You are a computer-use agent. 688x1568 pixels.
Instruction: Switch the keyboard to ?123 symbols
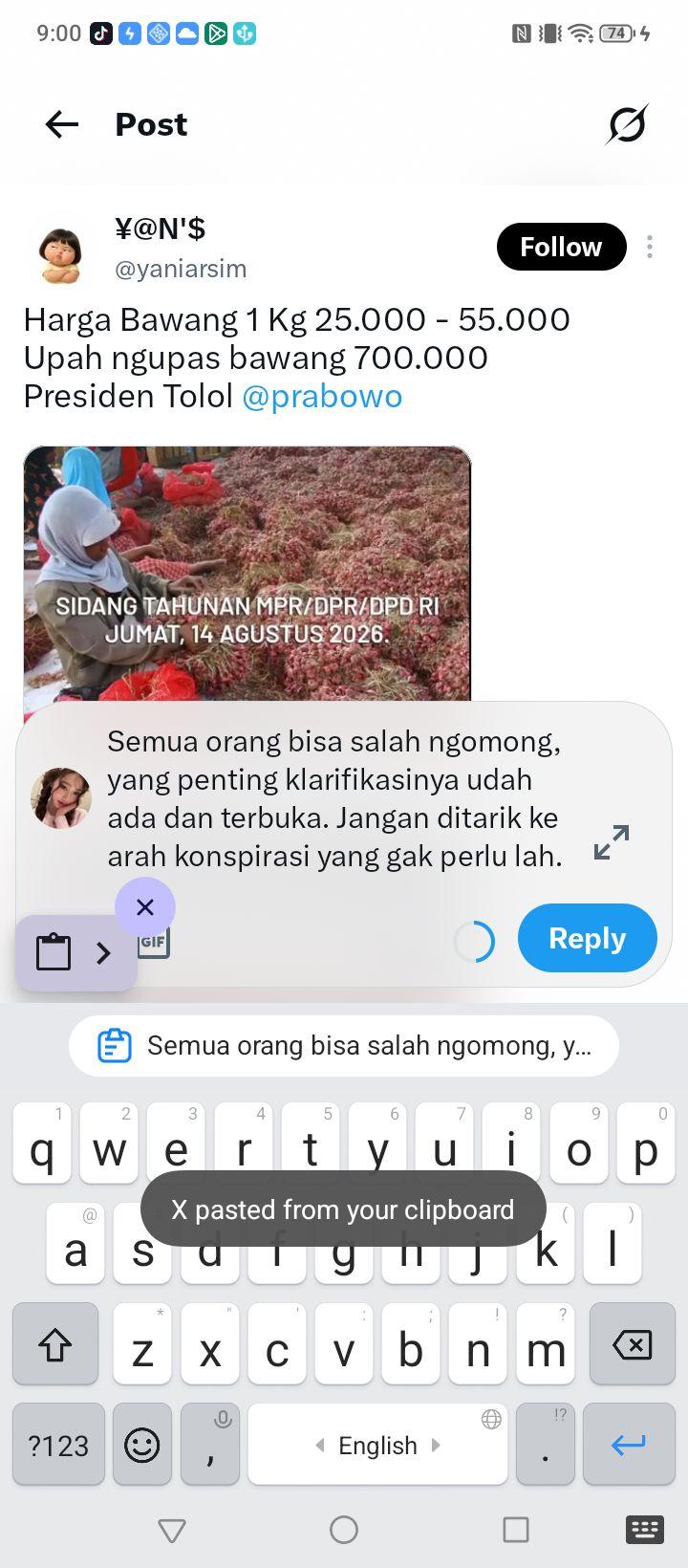58,1445
